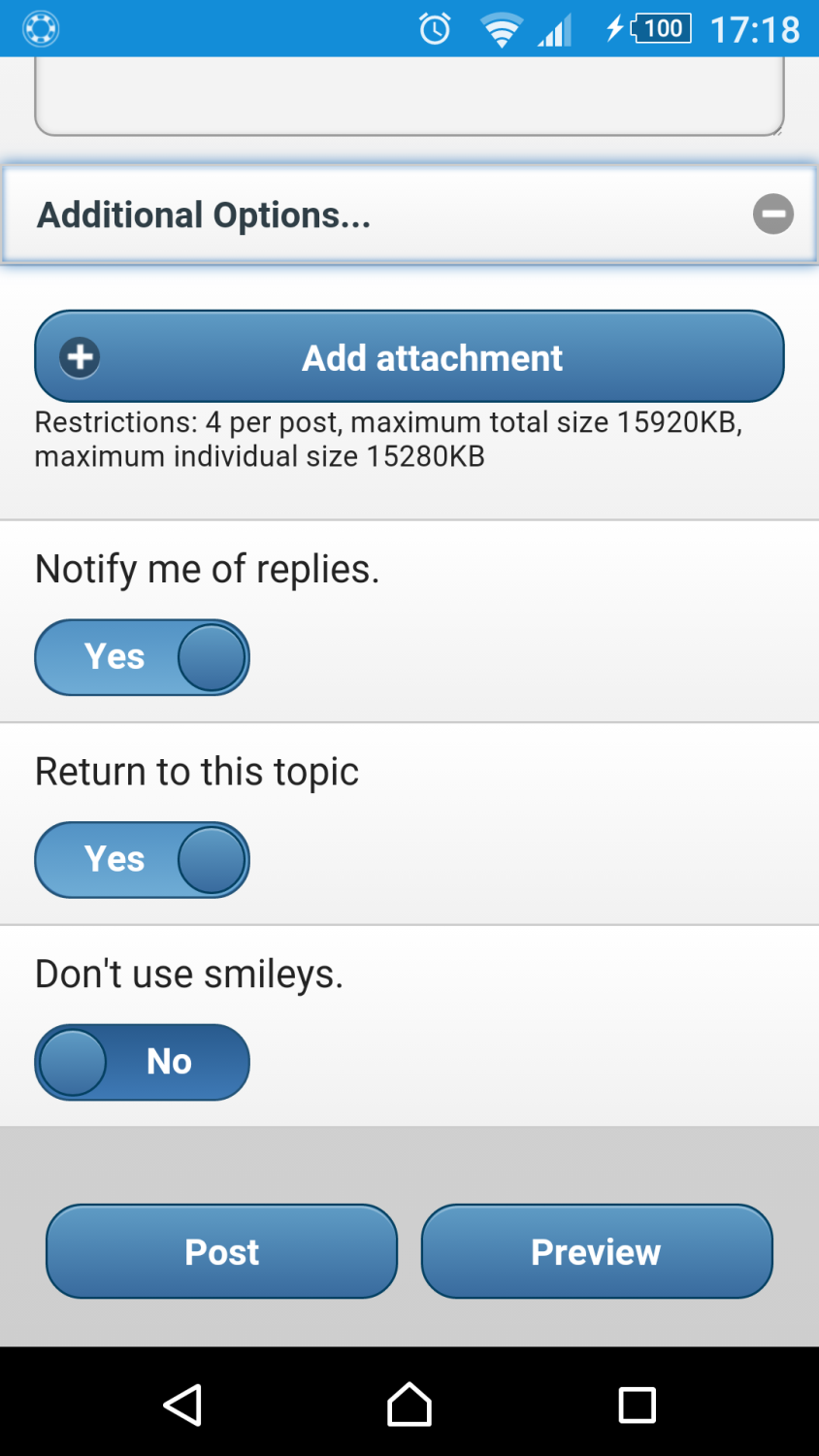Switch off Return to this topic

pyautogui.click(x=142, y=860)
